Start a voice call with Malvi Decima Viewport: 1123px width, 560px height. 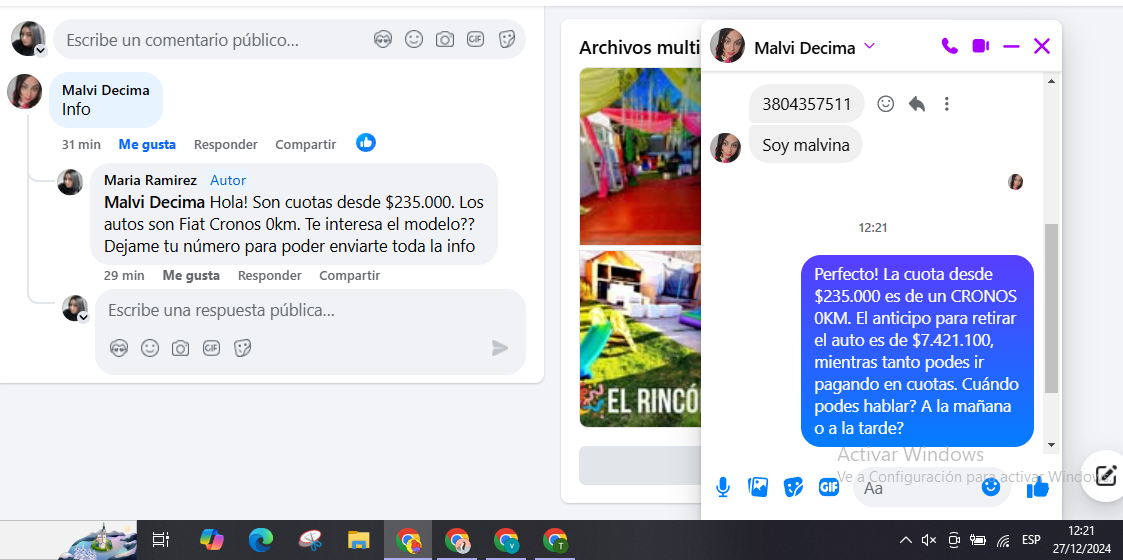click(x=949, y=46)
